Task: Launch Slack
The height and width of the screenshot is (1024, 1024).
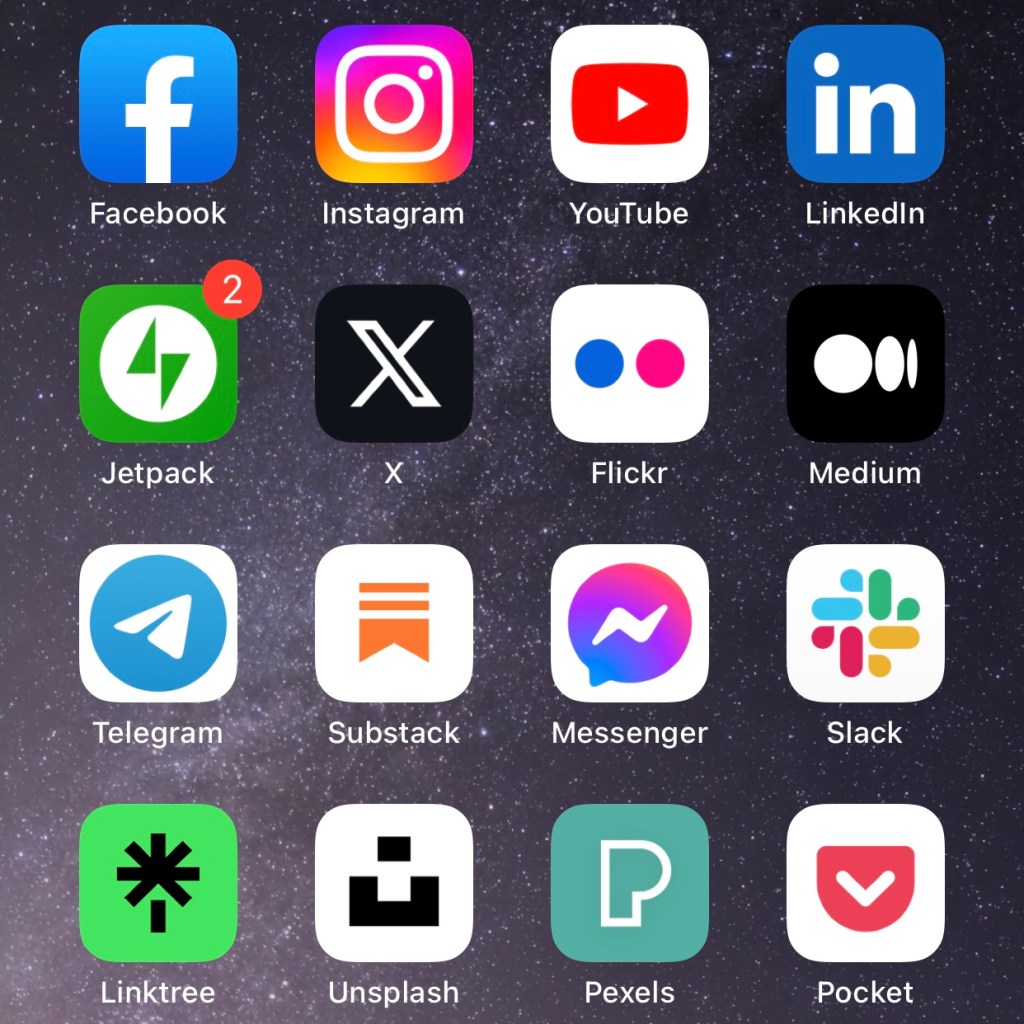Action: [x=866, y=623]
